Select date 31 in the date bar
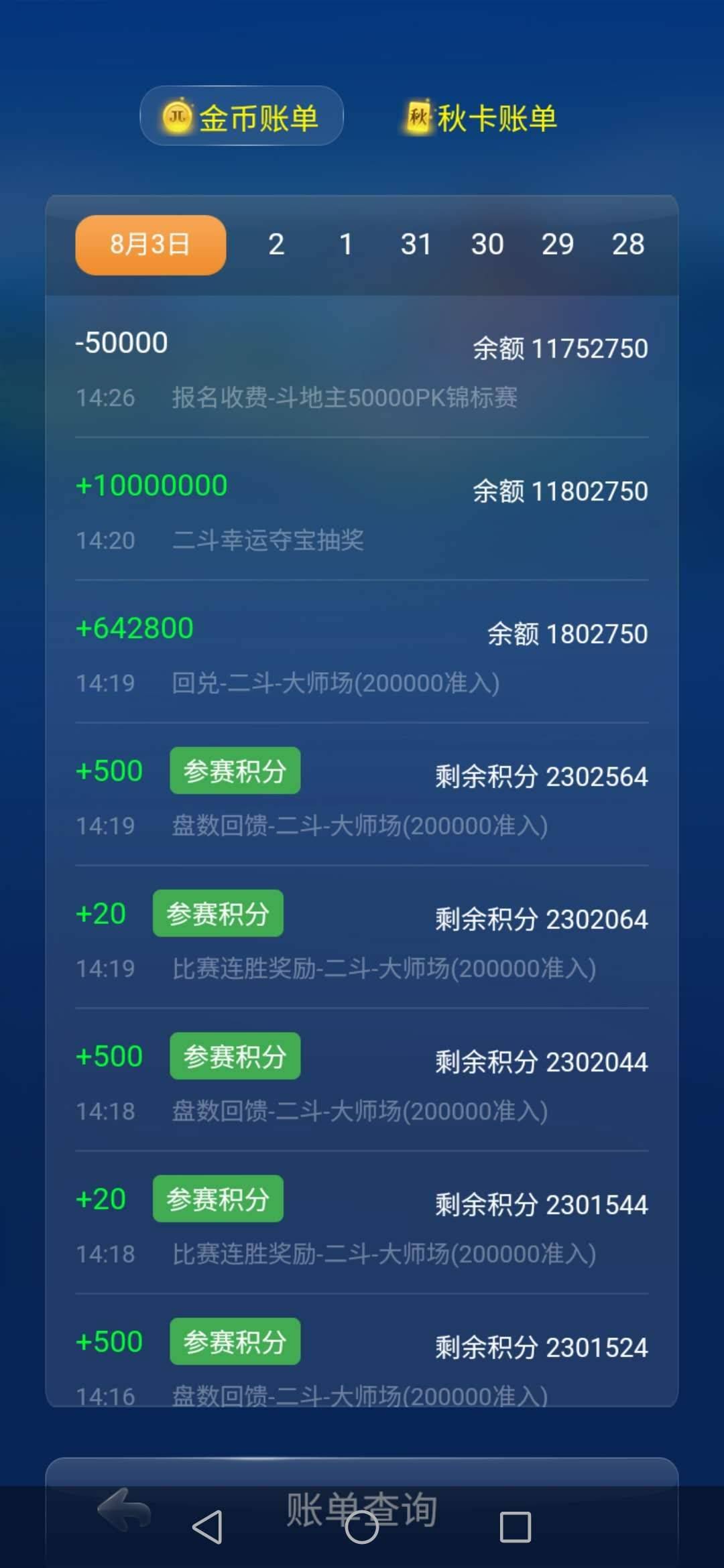The width and height of the screenshot is (724, 1568). (417, 244)
